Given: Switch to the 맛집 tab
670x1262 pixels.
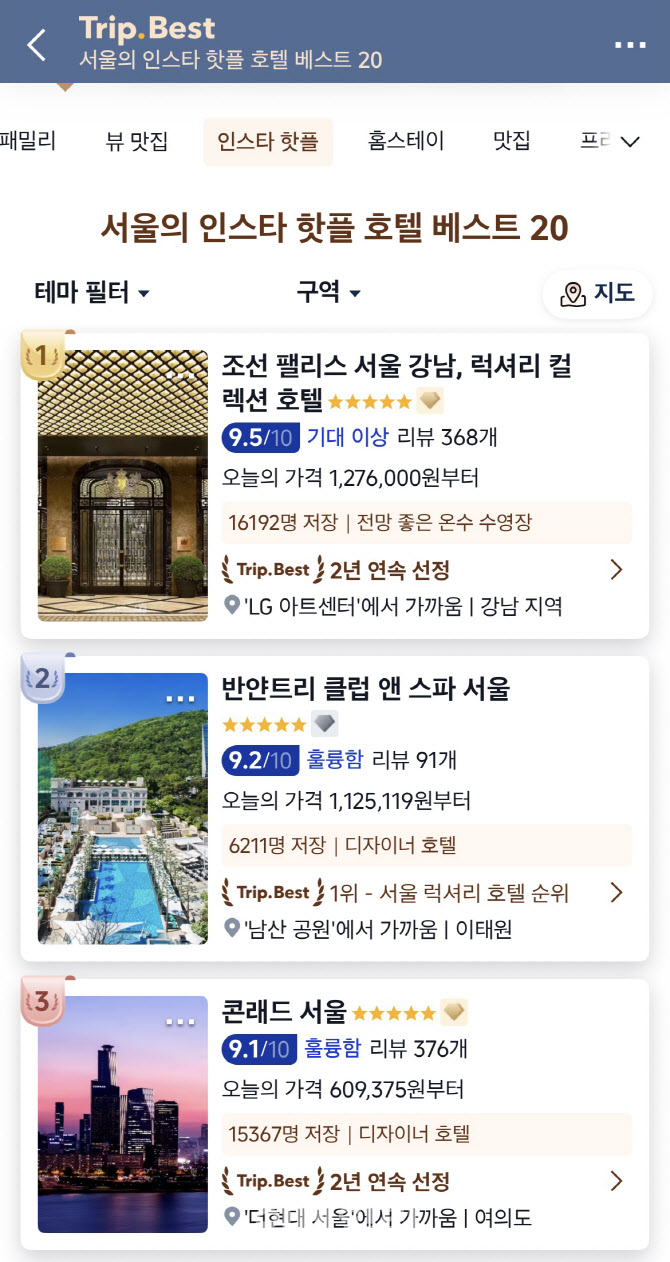Looking at the screenshot, I should point(511,141).
